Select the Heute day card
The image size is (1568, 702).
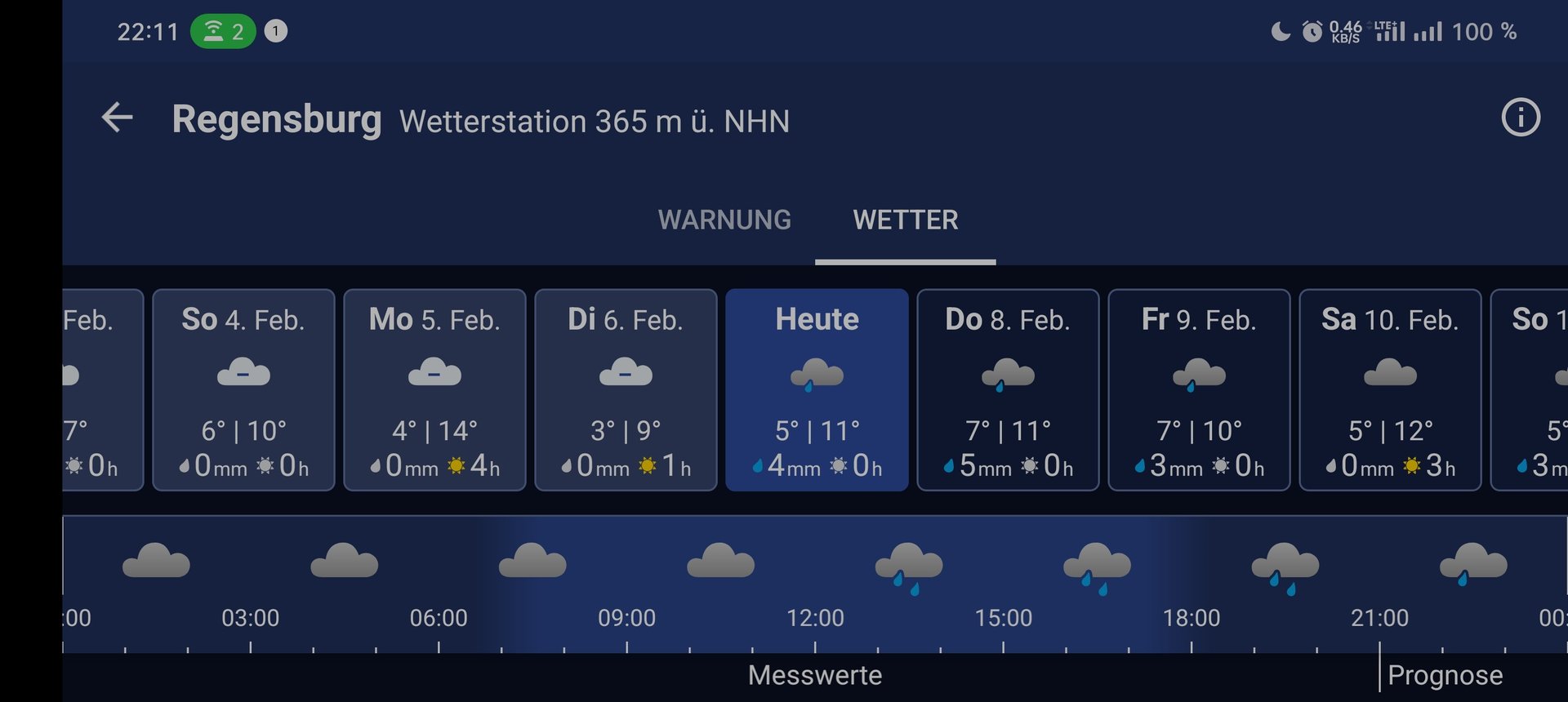[x=817, y=389]
